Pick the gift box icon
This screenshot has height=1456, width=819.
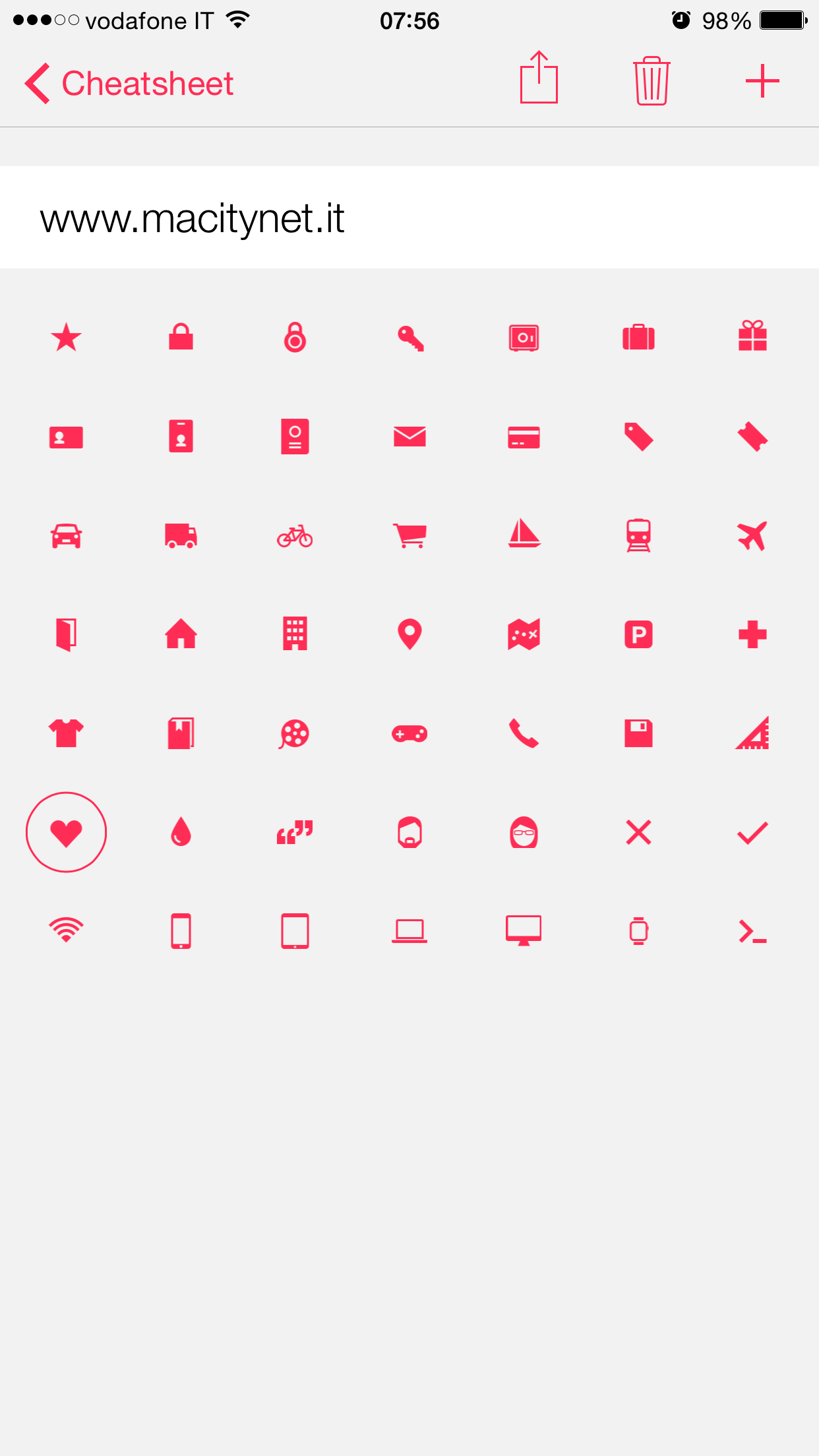click(752, 336)
